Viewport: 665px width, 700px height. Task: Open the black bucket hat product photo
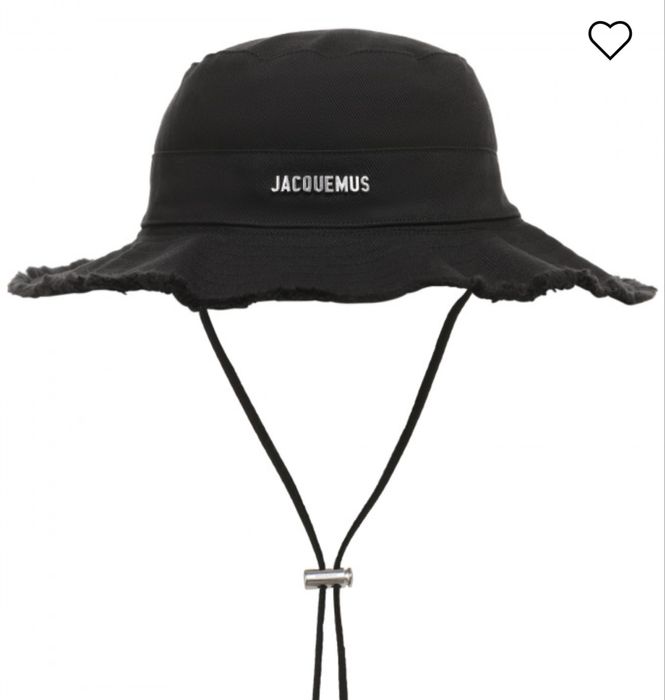pos(330,200)
